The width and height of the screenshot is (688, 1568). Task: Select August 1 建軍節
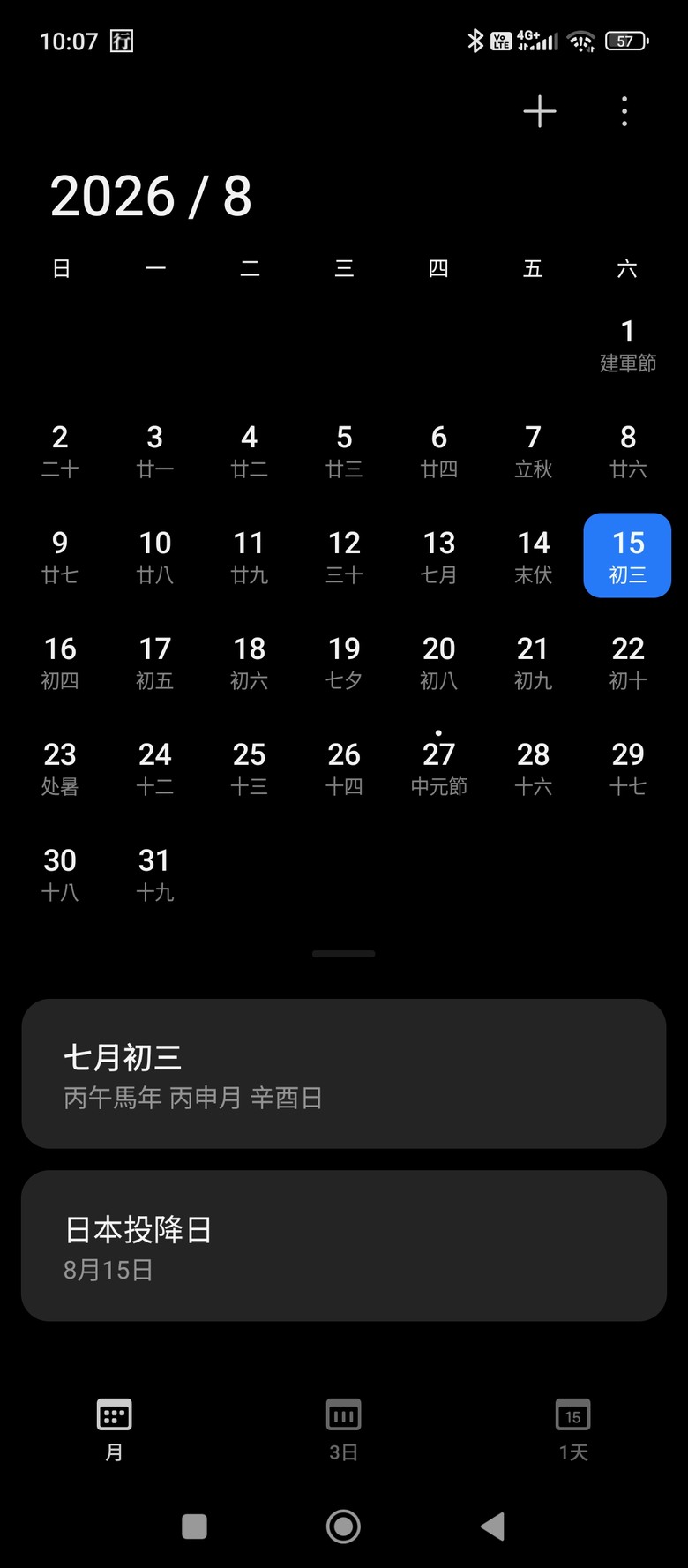(628, 345)
